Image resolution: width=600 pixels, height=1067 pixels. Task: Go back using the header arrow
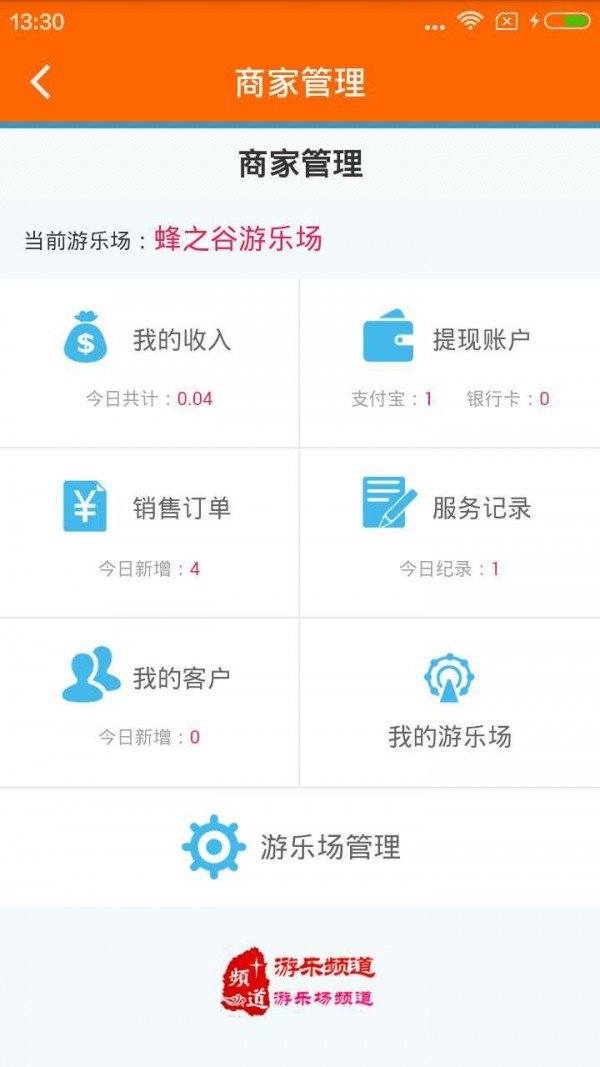[x=40, y=82]
